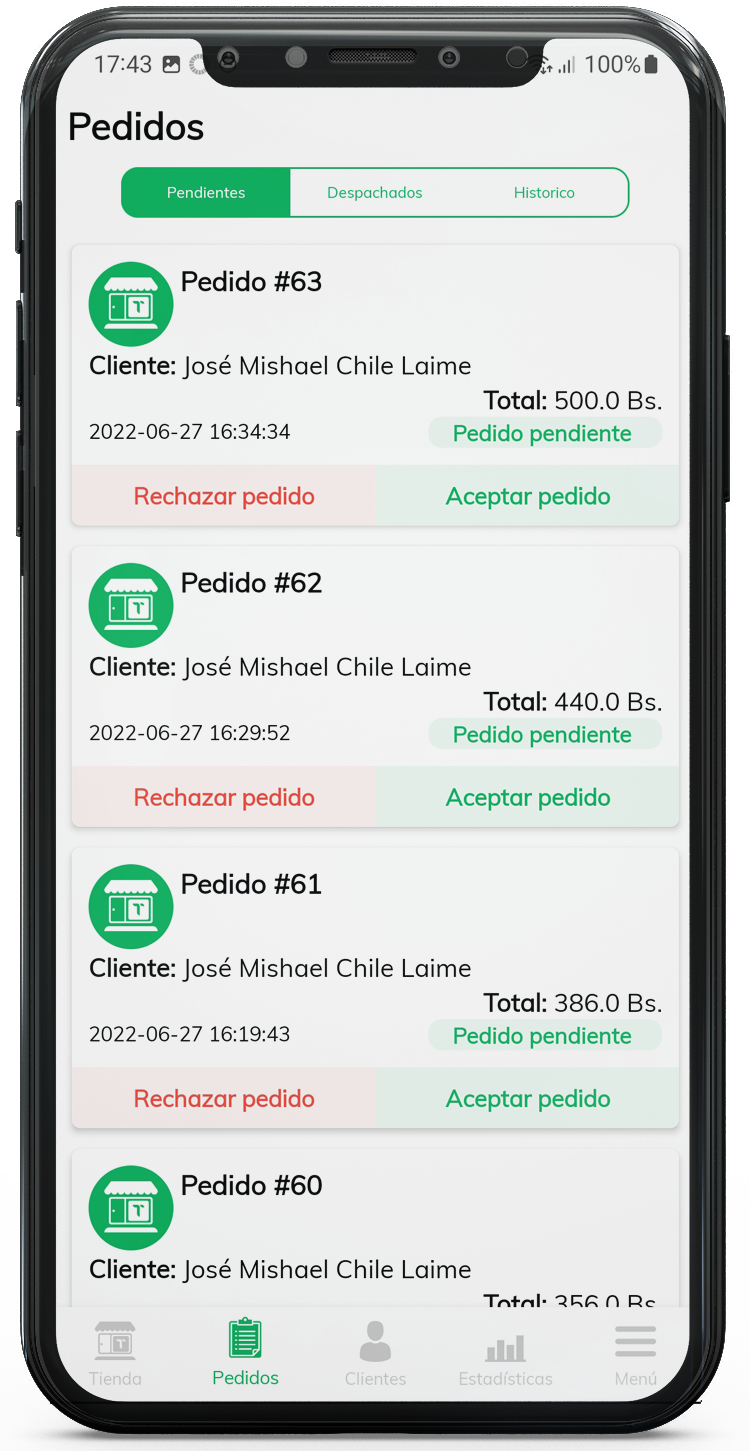This screenshot has height=1451, width=750.
Task: Select the Historico tab
Action: [x=544, y=193]
